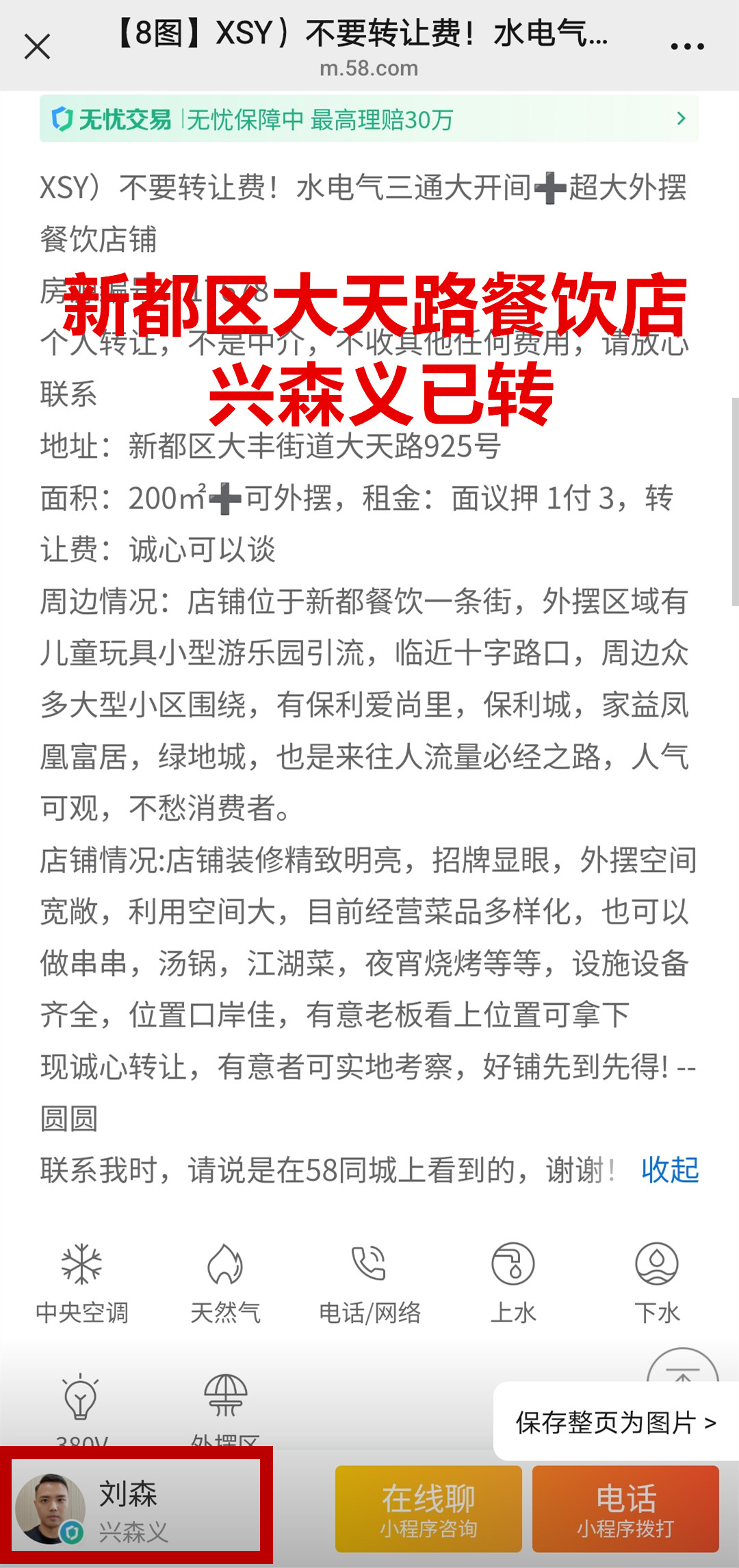Open the 无忧交易 guarantee banner
The image size is (739, 1568).
coord(369,119)
